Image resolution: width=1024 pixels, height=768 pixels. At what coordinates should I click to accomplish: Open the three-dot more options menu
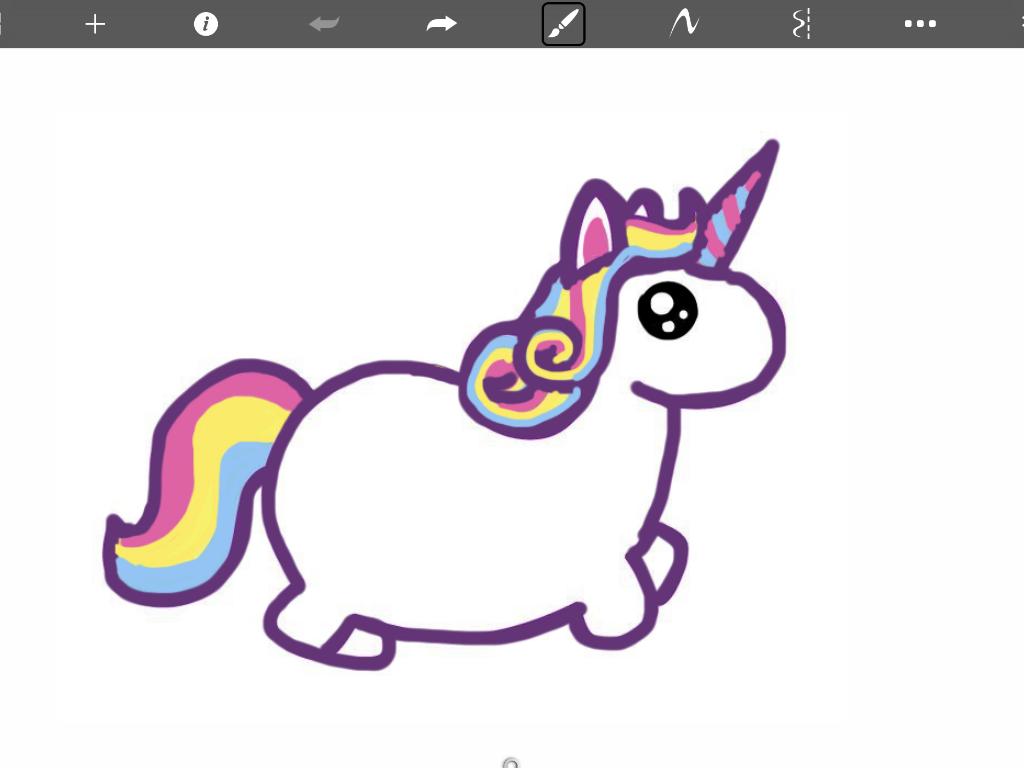(920, 24)
